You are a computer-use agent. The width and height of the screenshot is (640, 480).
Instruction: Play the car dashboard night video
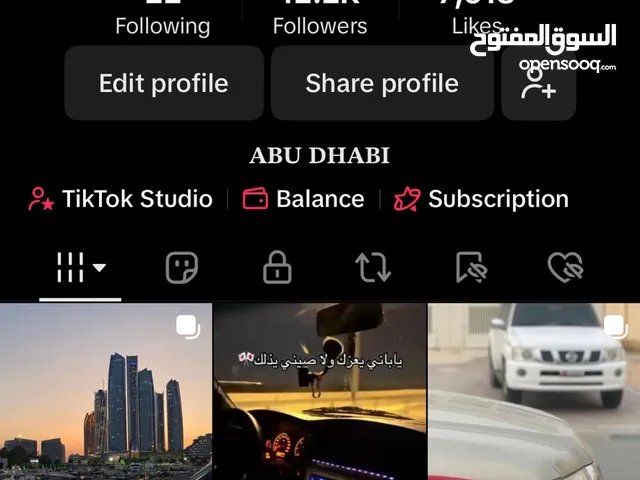click(319, 392)
